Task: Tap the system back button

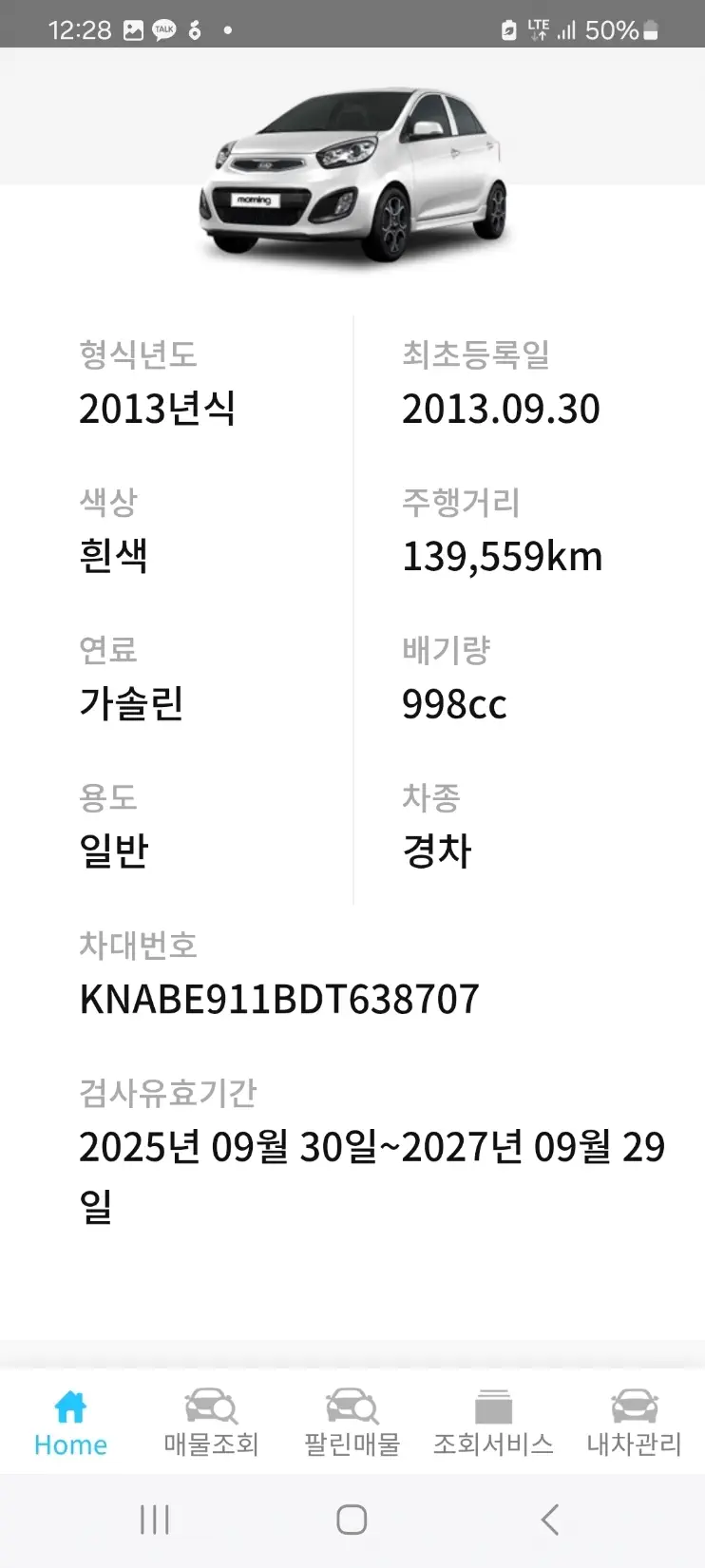Action: pyautogui.click(x=549, y=1520)
